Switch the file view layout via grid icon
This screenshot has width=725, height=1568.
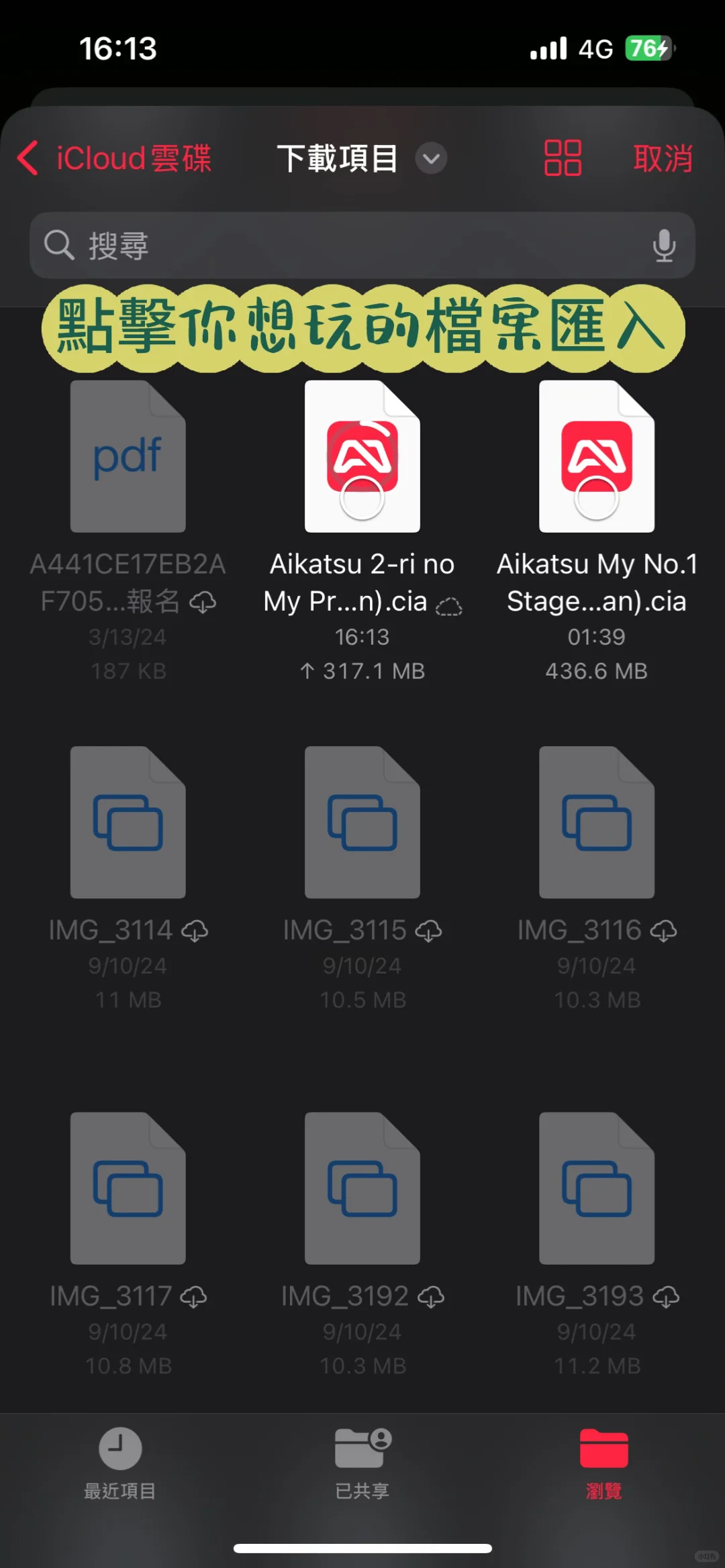click(563, 158)
